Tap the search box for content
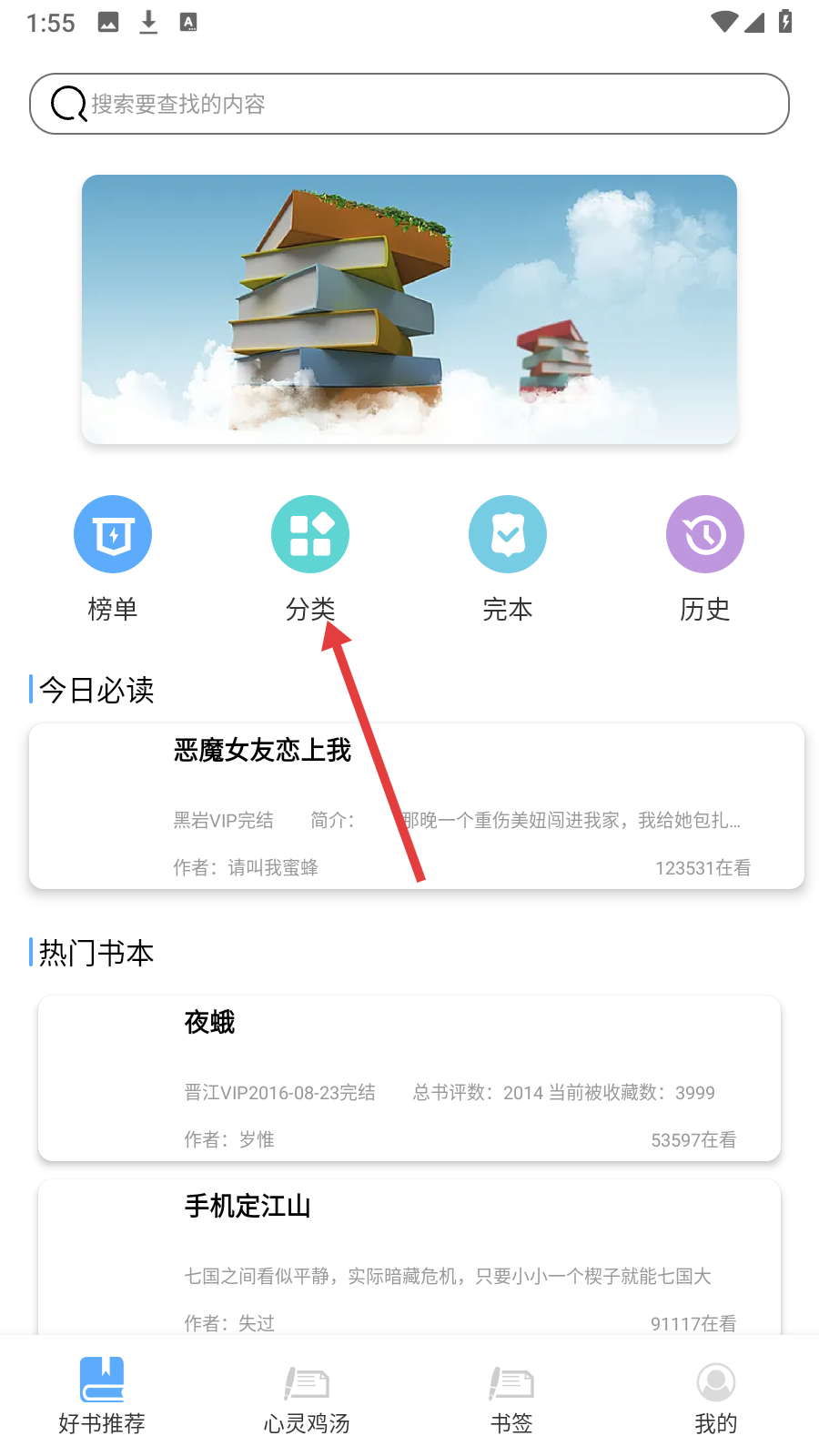Viewport: 819px width, 1456px height. click(409, 104)
